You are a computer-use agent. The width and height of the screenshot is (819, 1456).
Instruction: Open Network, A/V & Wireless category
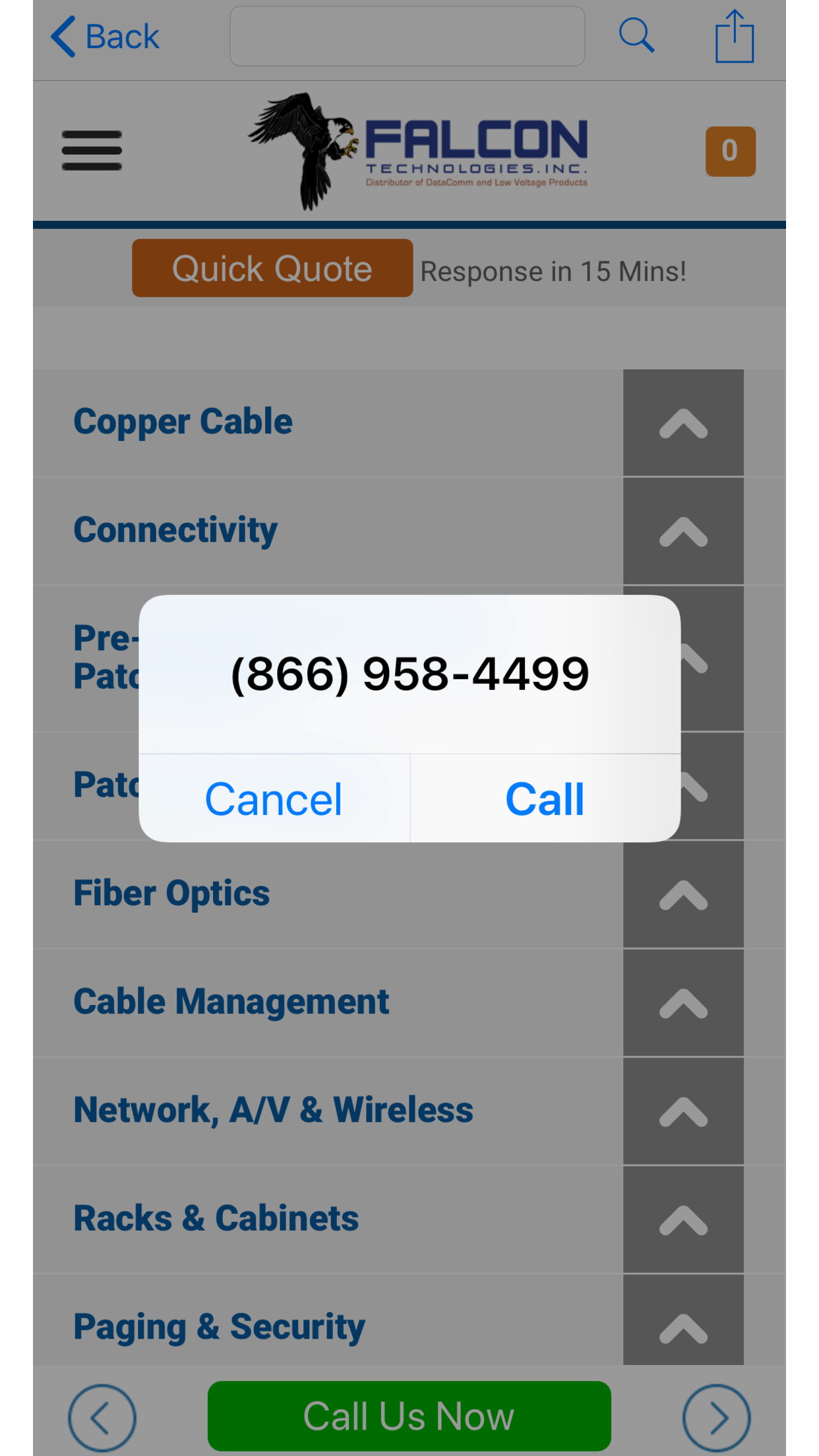pos(273,1110)
